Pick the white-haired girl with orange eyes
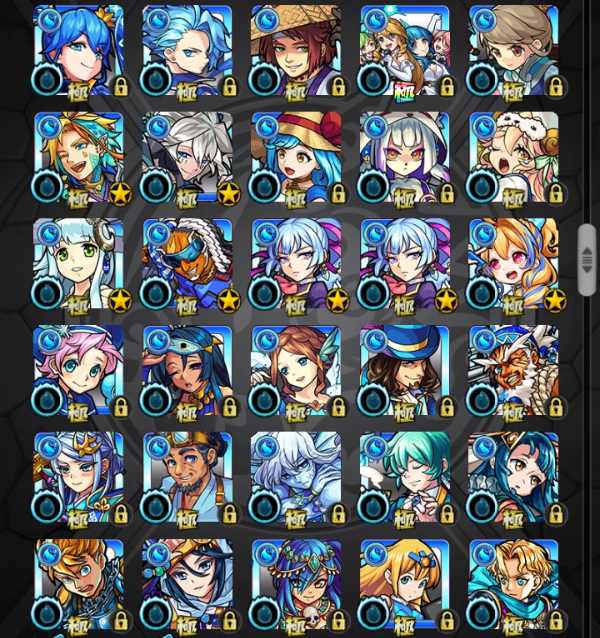Viewport: 600px width, 638px height. tap(405, 157)
